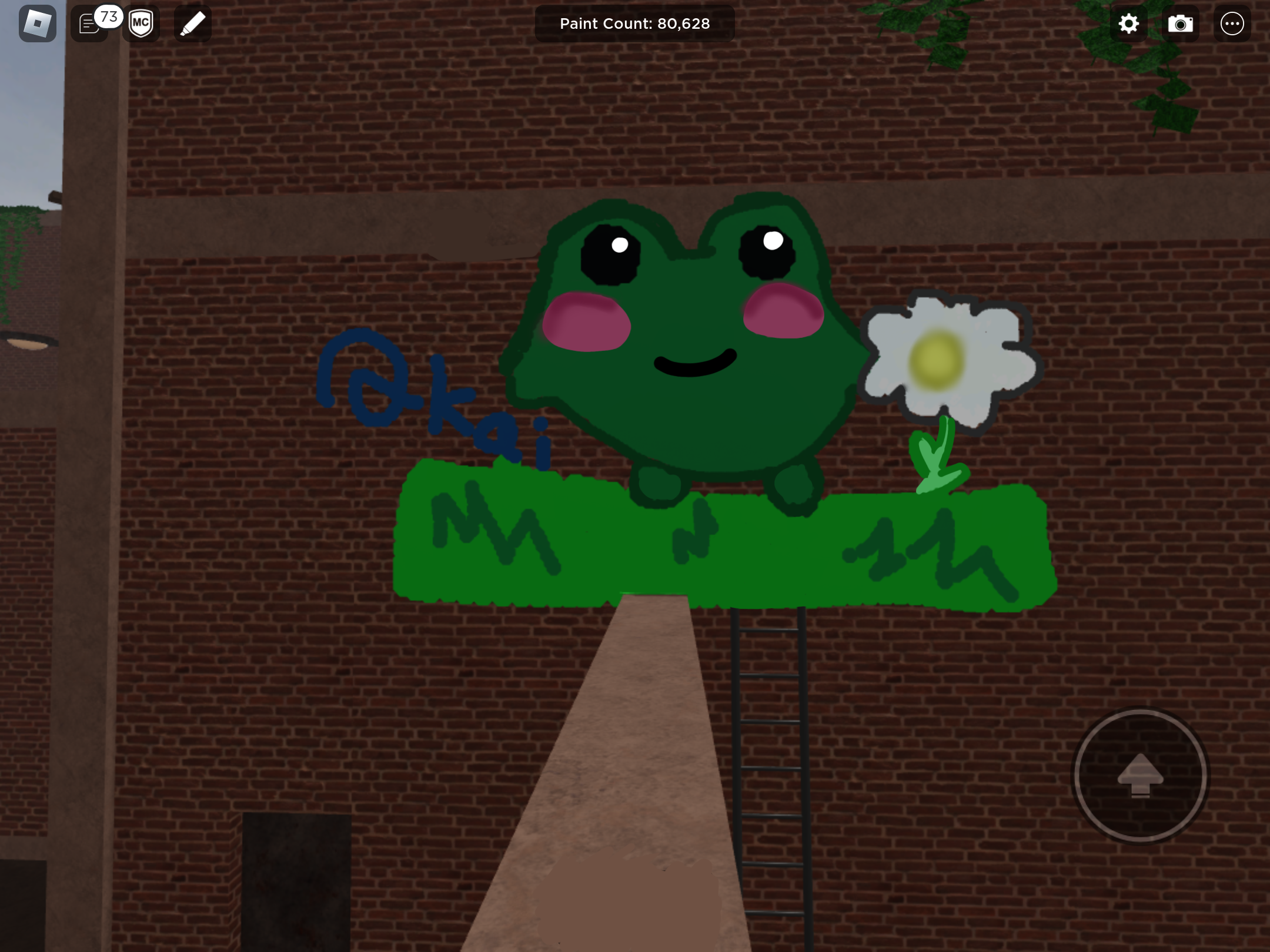Select the paintbrush tool
Screen dimensions: 1270x952
point(193,24)
